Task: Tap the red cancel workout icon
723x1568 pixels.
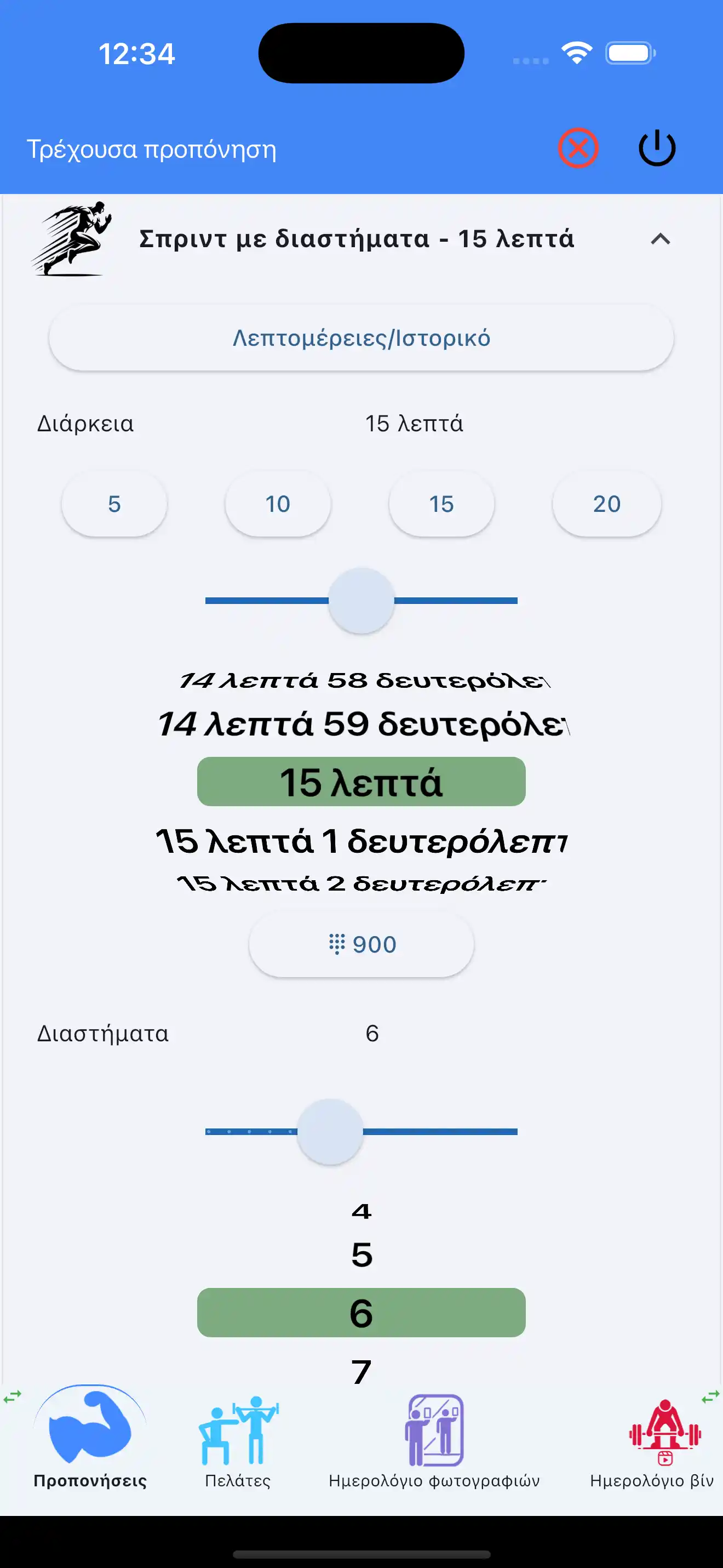Action: [578, 148]
